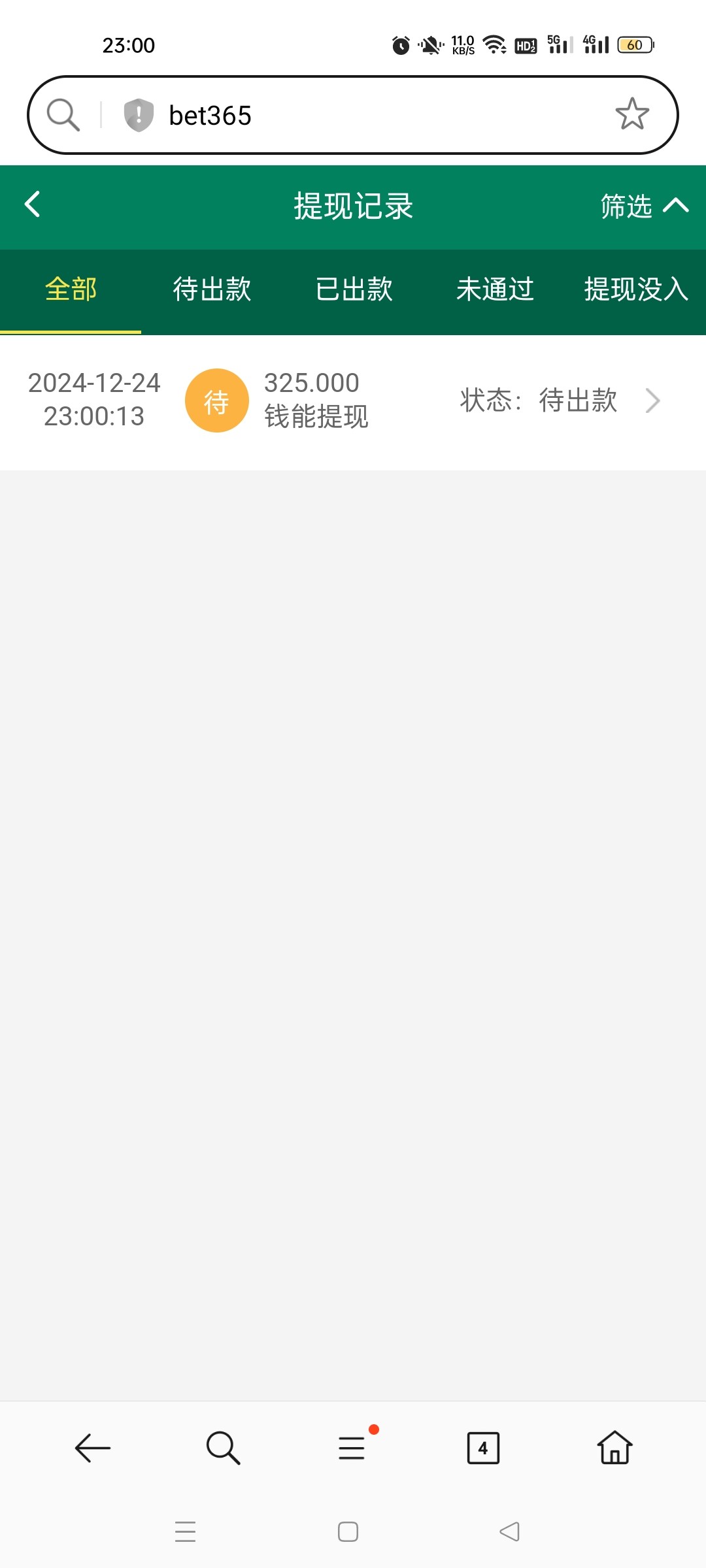Open the 提现没入 tab
706x1568 pixels.
[635, 289]
